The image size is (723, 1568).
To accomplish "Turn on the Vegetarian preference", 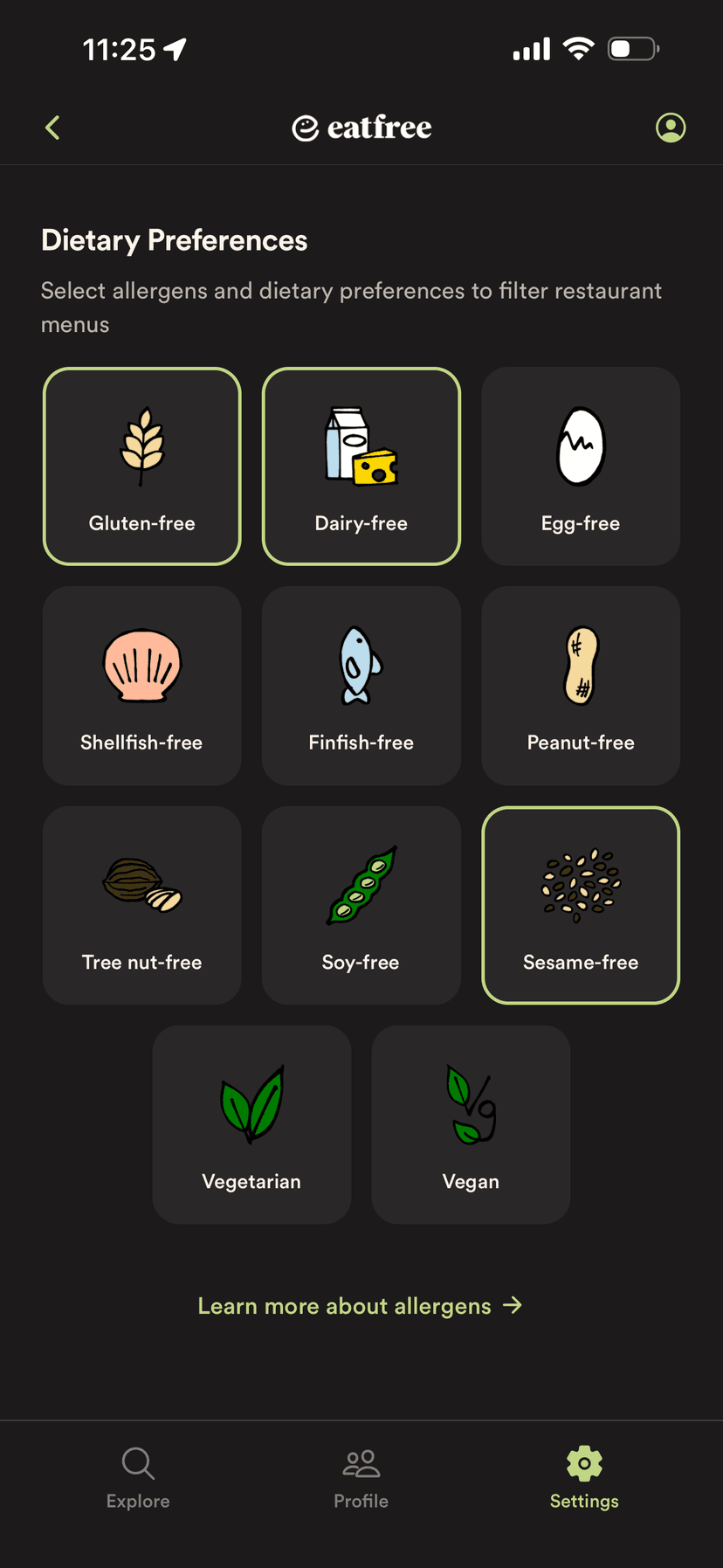I will pos(251,1124).
